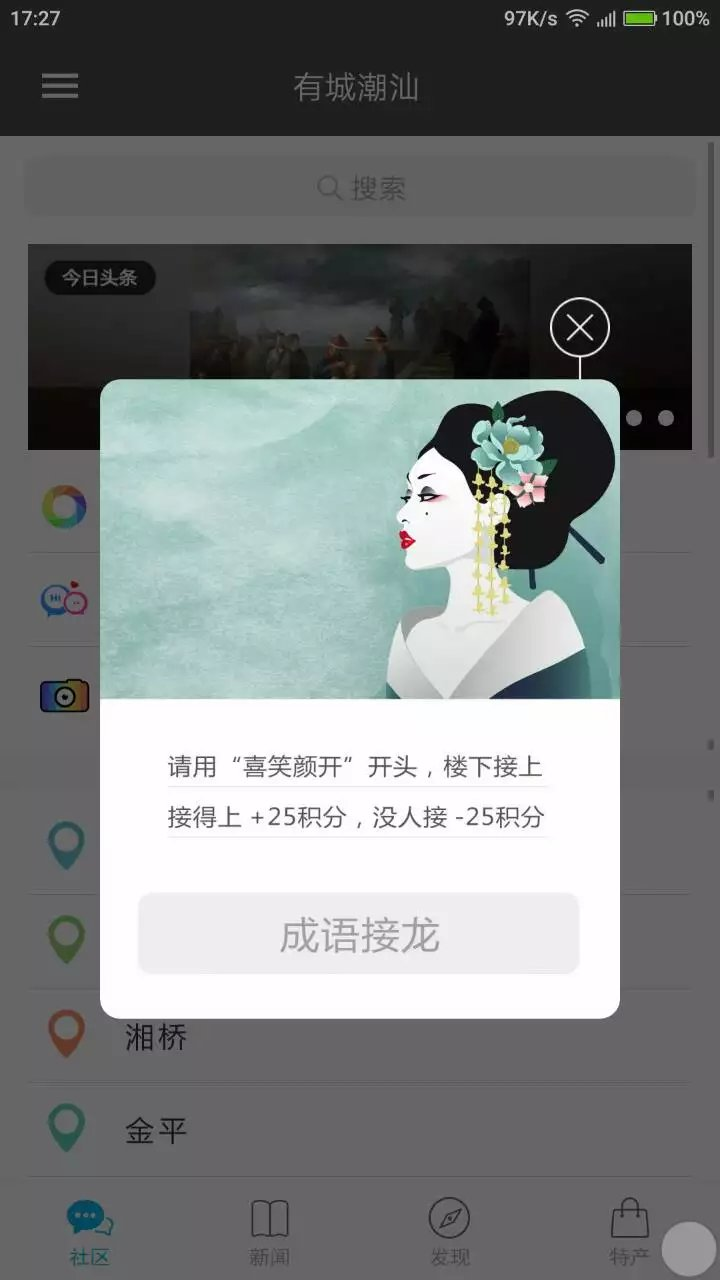Switch to the 新闻 tab
The height and width of the screenshot is (1280, 720).
(270, 1232)
